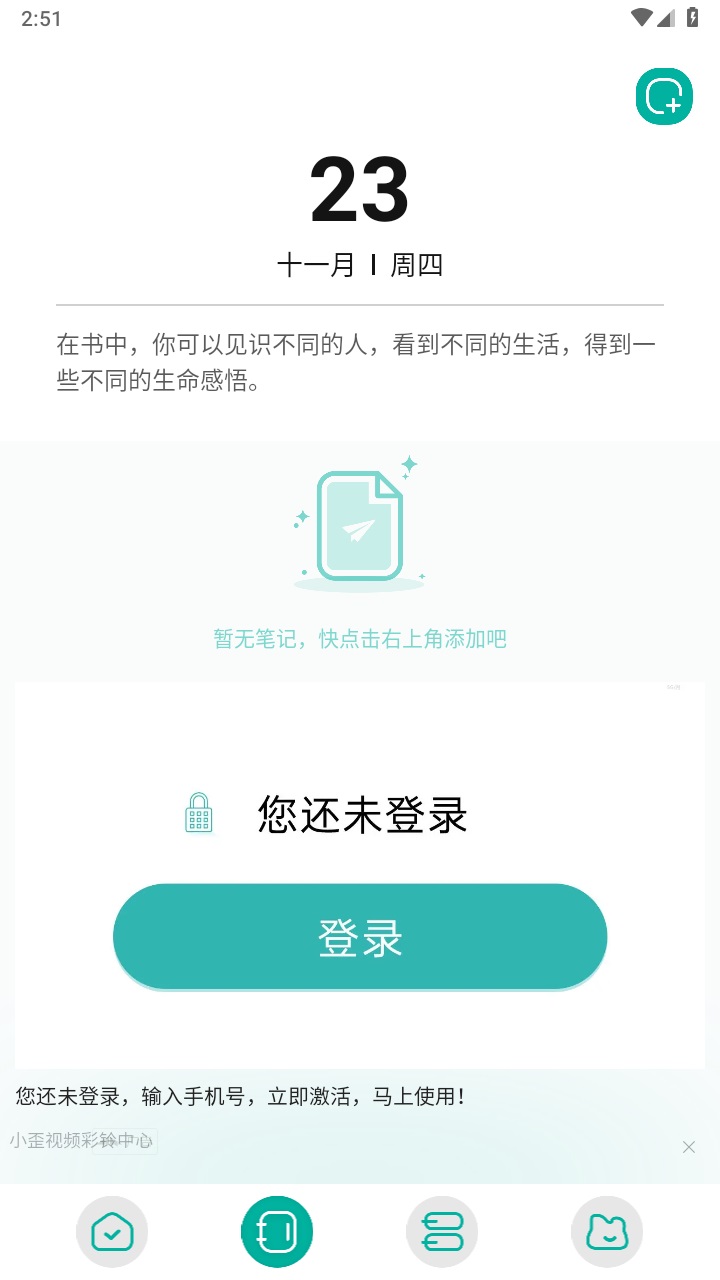Tap the clock showing 2:51
Image resolution: width=720 pixels, height=1280 pixels.
coord(41,17)
